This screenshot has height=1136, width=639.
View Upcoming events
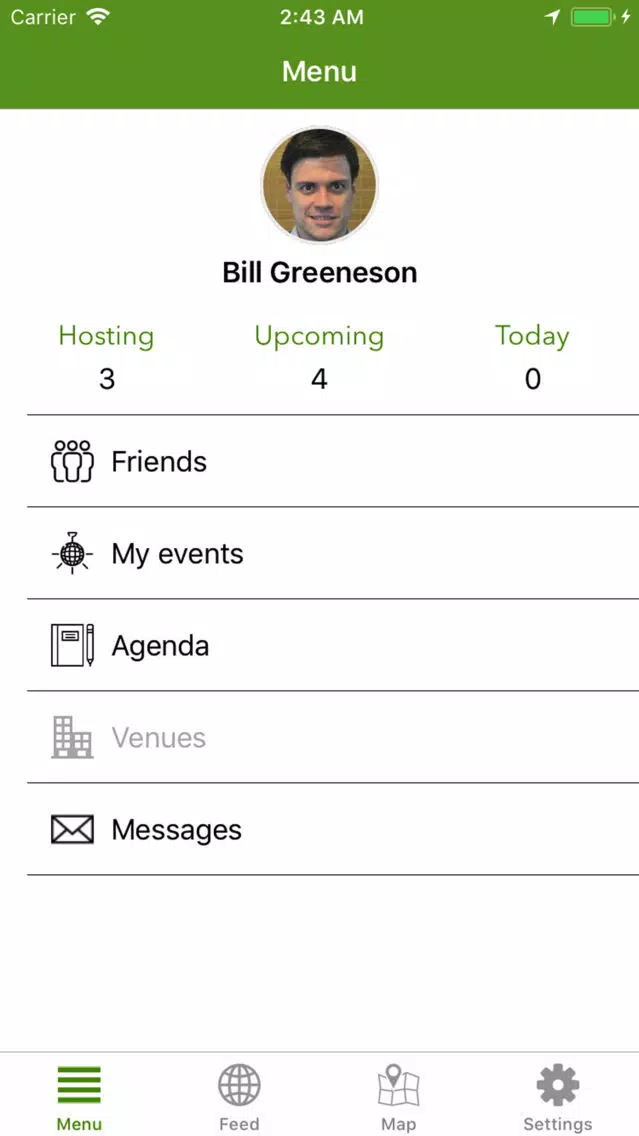point(320,357)
